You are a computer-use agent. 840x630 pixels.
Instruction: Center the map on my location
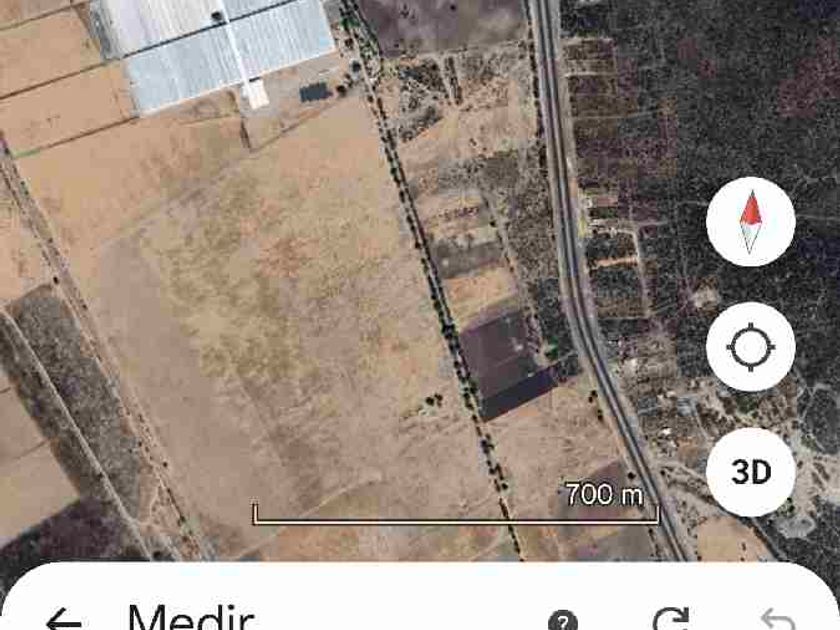pos(750,348)
